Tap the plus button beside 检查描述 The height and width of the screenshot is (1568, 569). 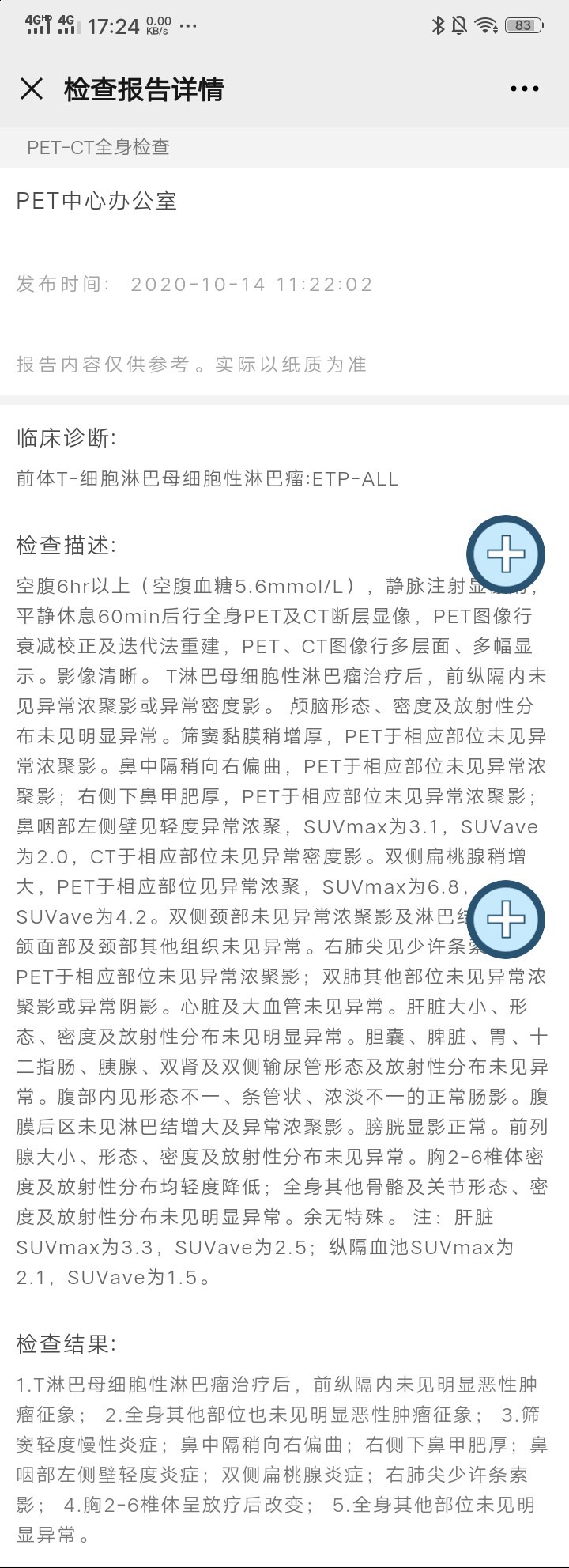(x=506, y=554)
